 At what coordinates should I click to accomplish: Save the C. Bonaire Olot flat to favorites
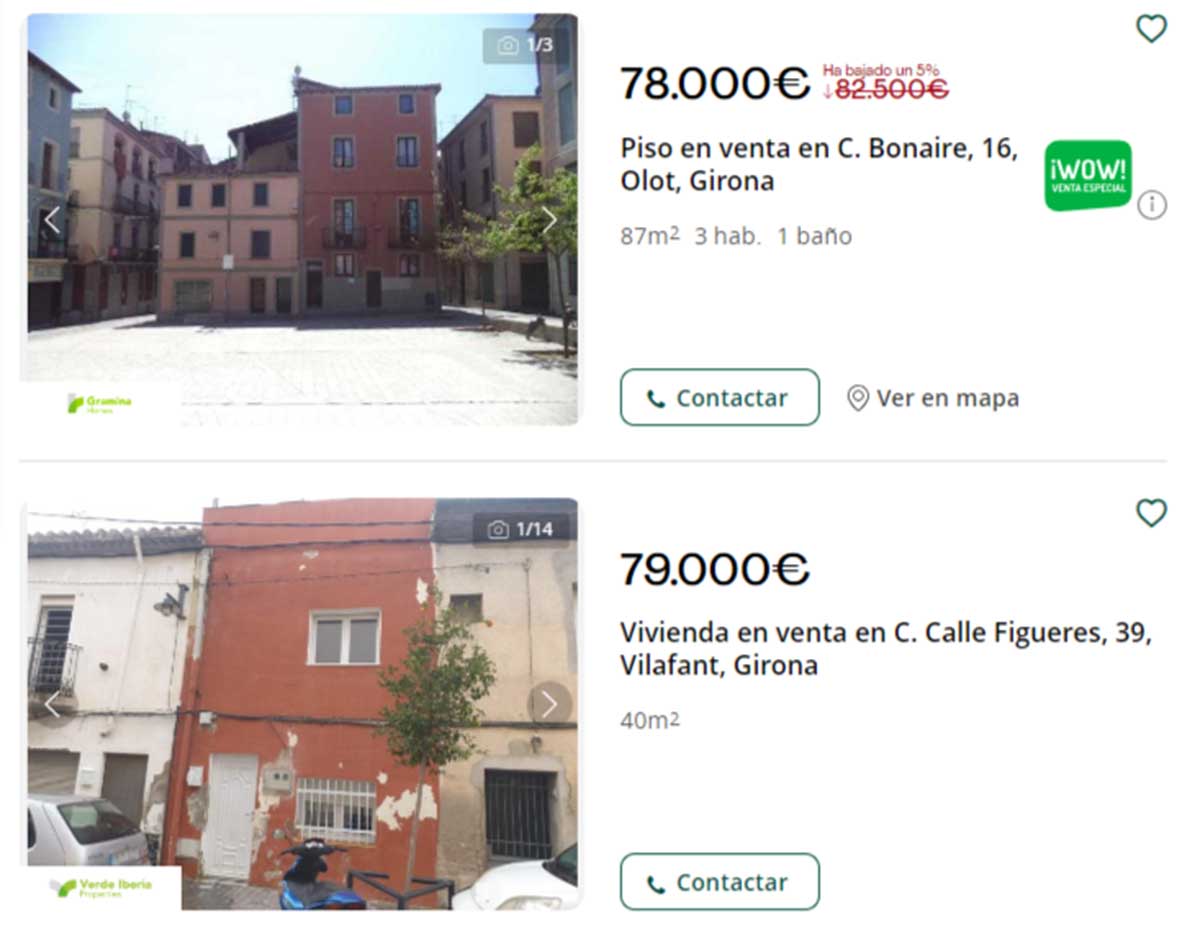[1151, 28]
